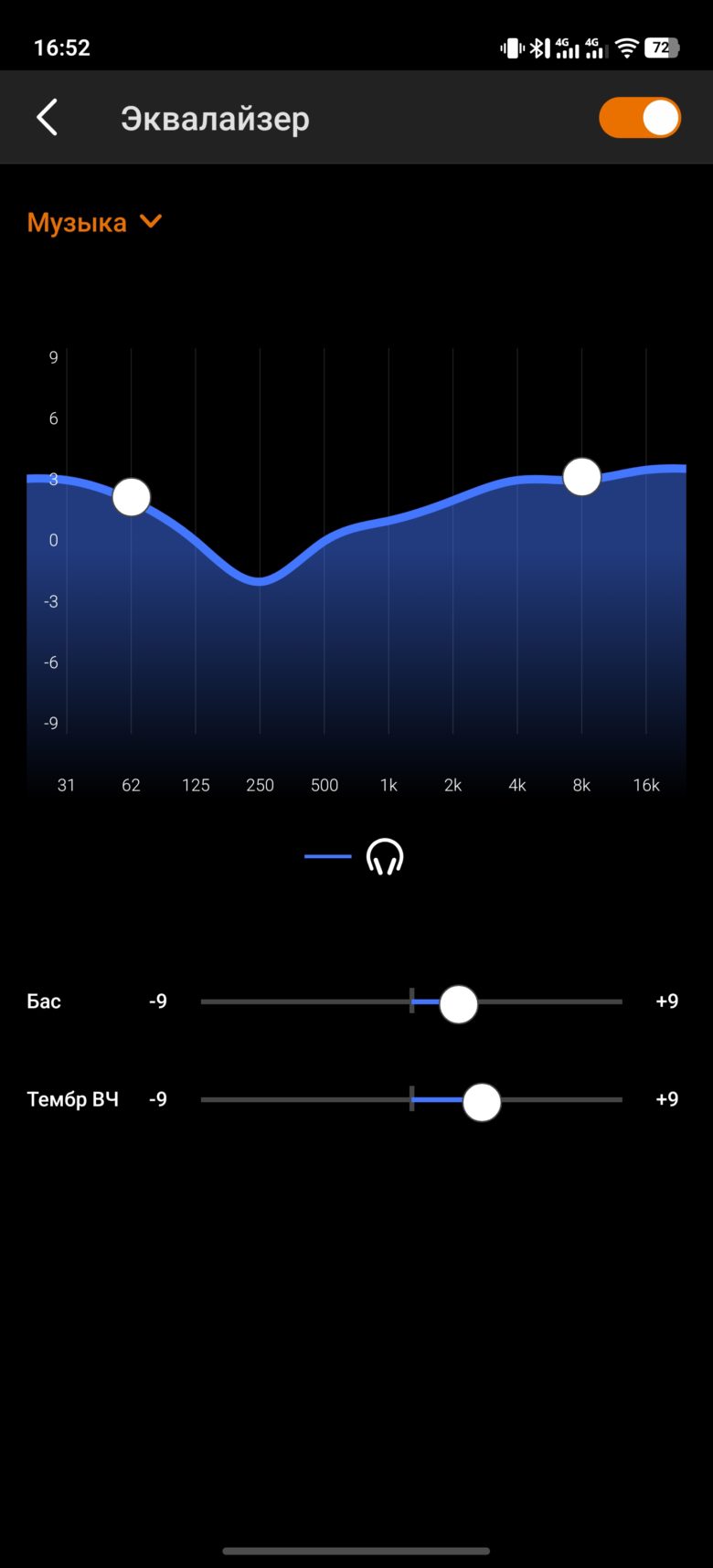Turn off the equalizer switch
This screenshot has height=1568, width=713.
click(x=640, y=118)
